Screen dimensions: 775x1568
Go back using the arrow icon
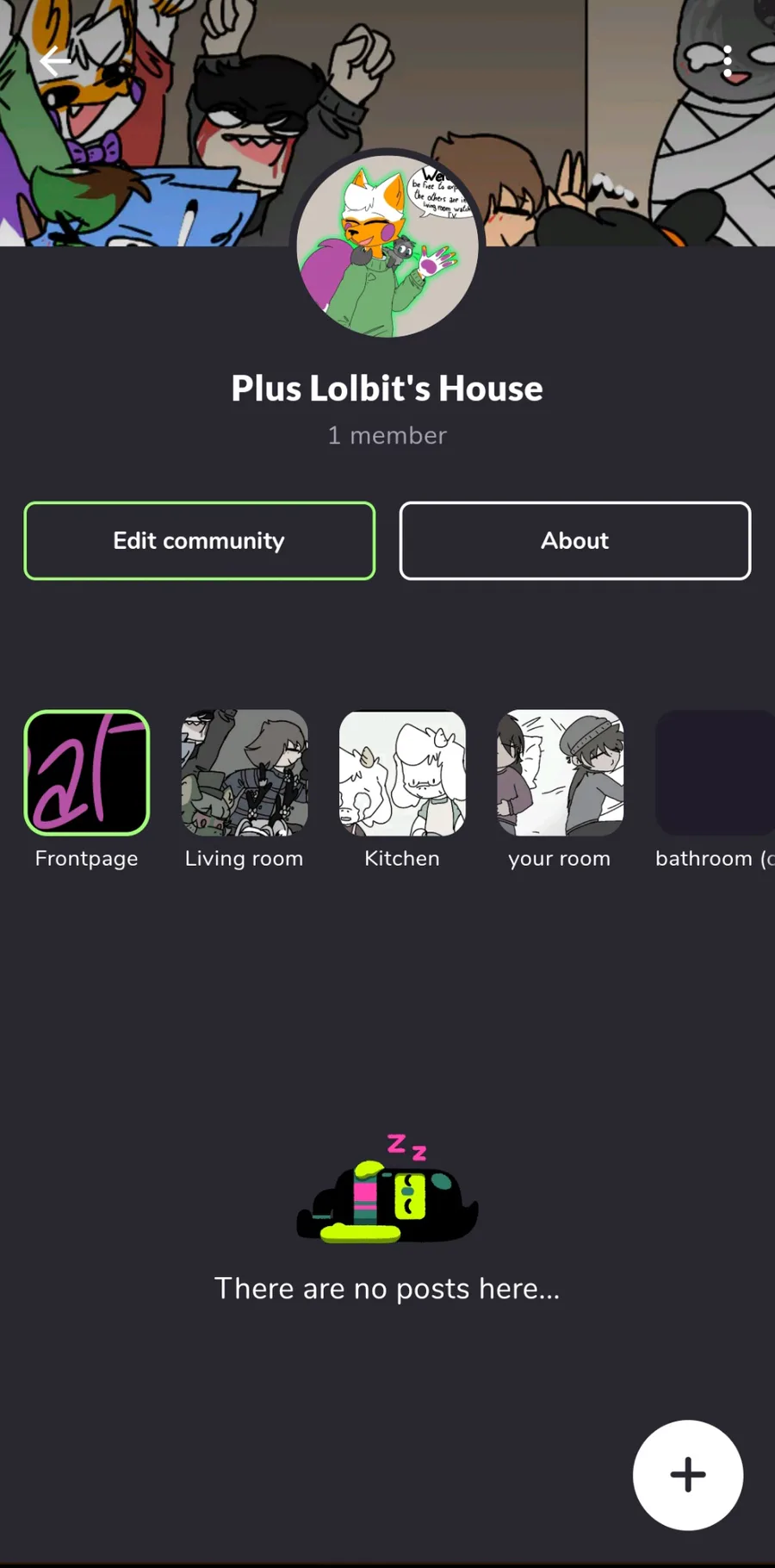(x=55, y=61)
